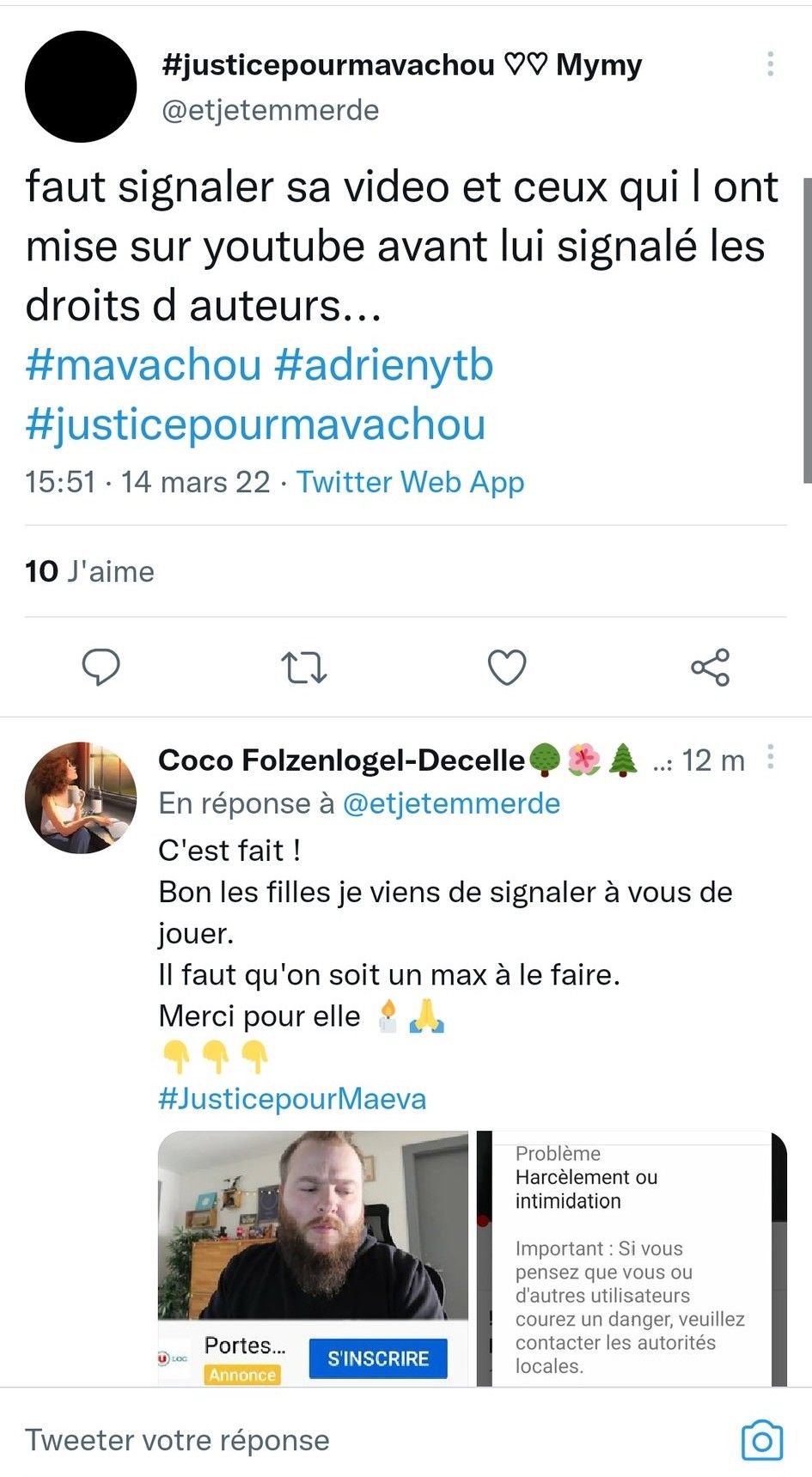
Task: Open the #JusticepourMaeva hashtag
Action: (x=292, y=1098)
